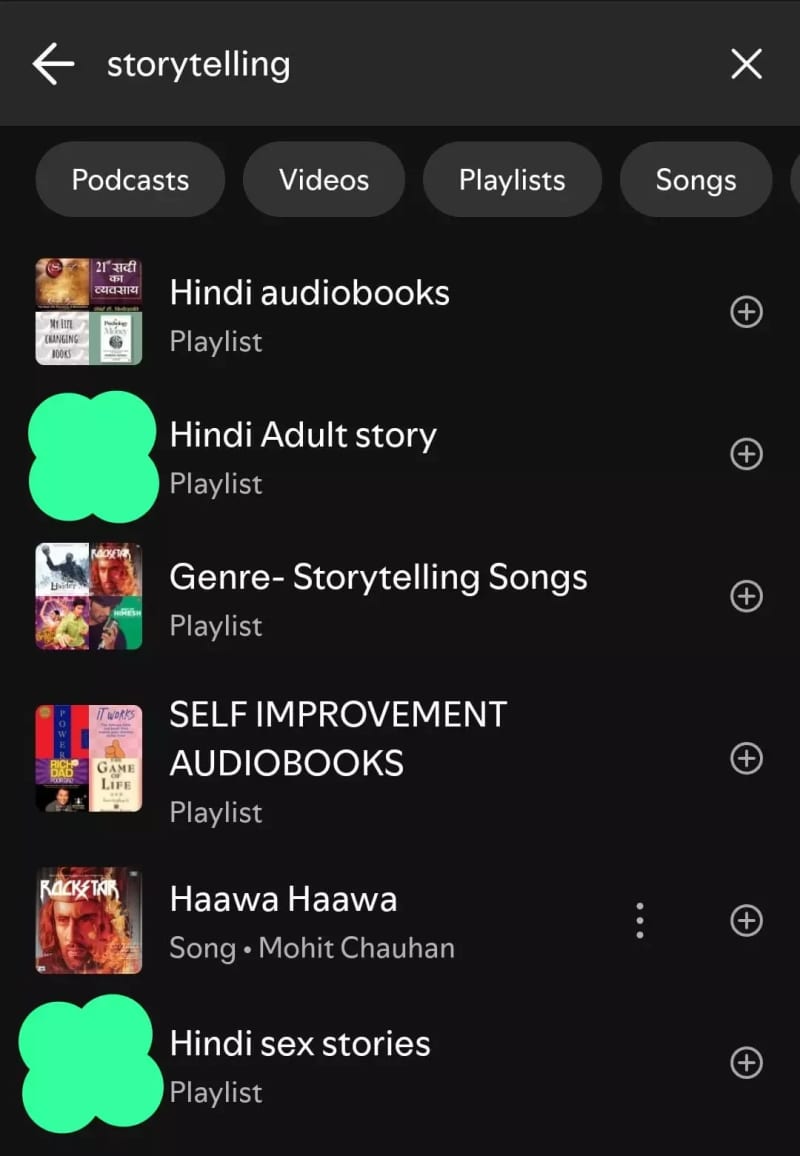Clear the storytelling search text
The width and height of the screenshot is (800, 1156).
[746, 64]
